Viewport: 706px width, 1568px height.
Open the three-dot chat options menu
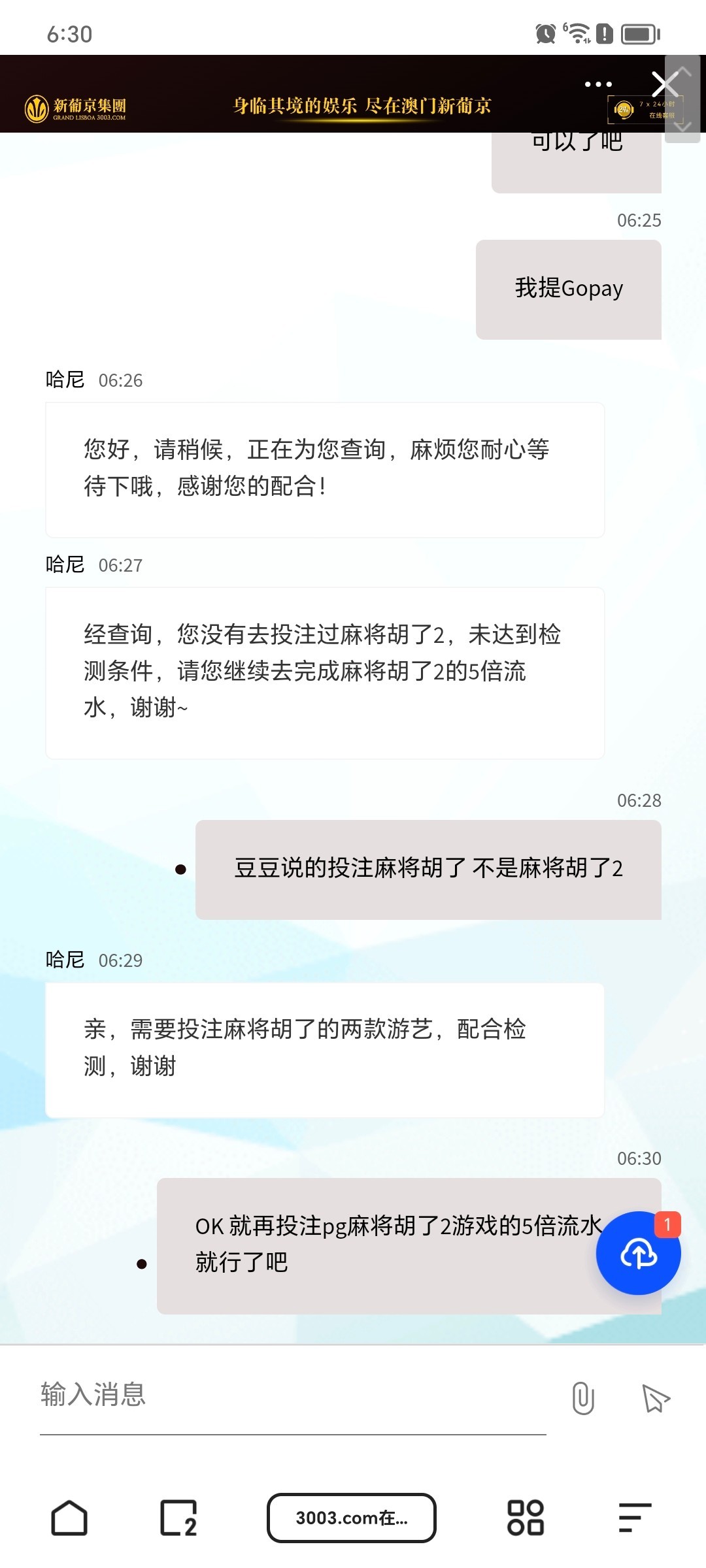click(597, 84)
